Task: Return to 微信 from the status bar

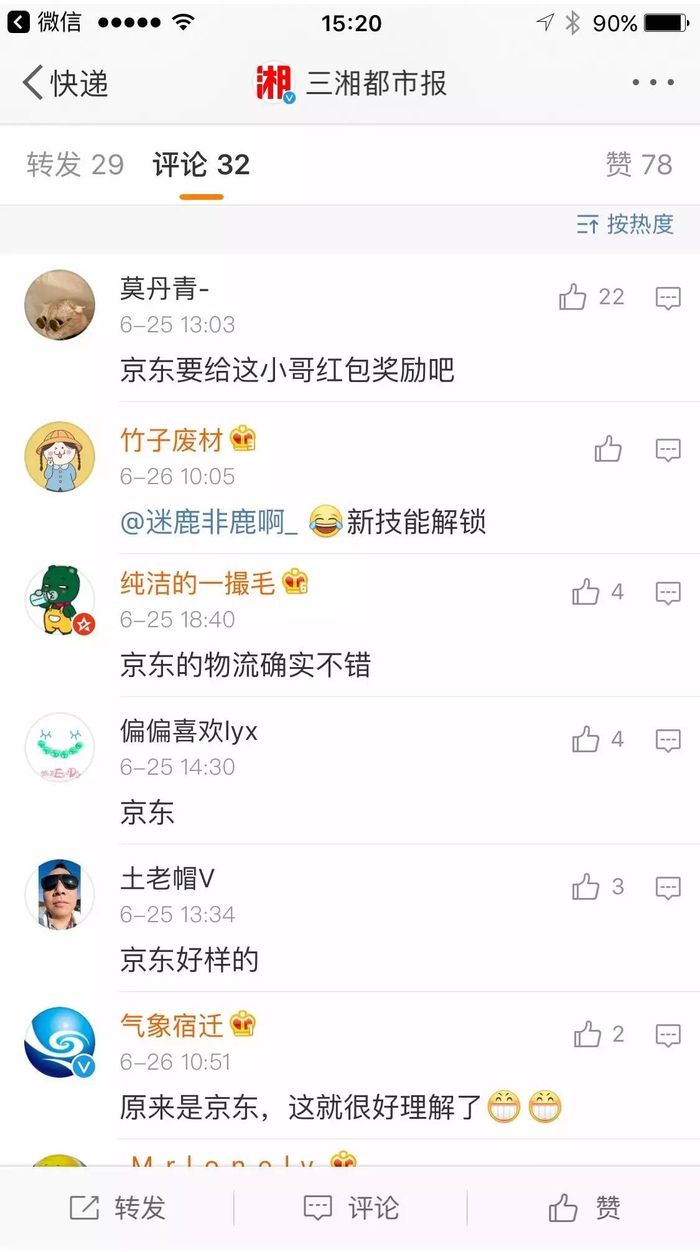Action: 45,22
